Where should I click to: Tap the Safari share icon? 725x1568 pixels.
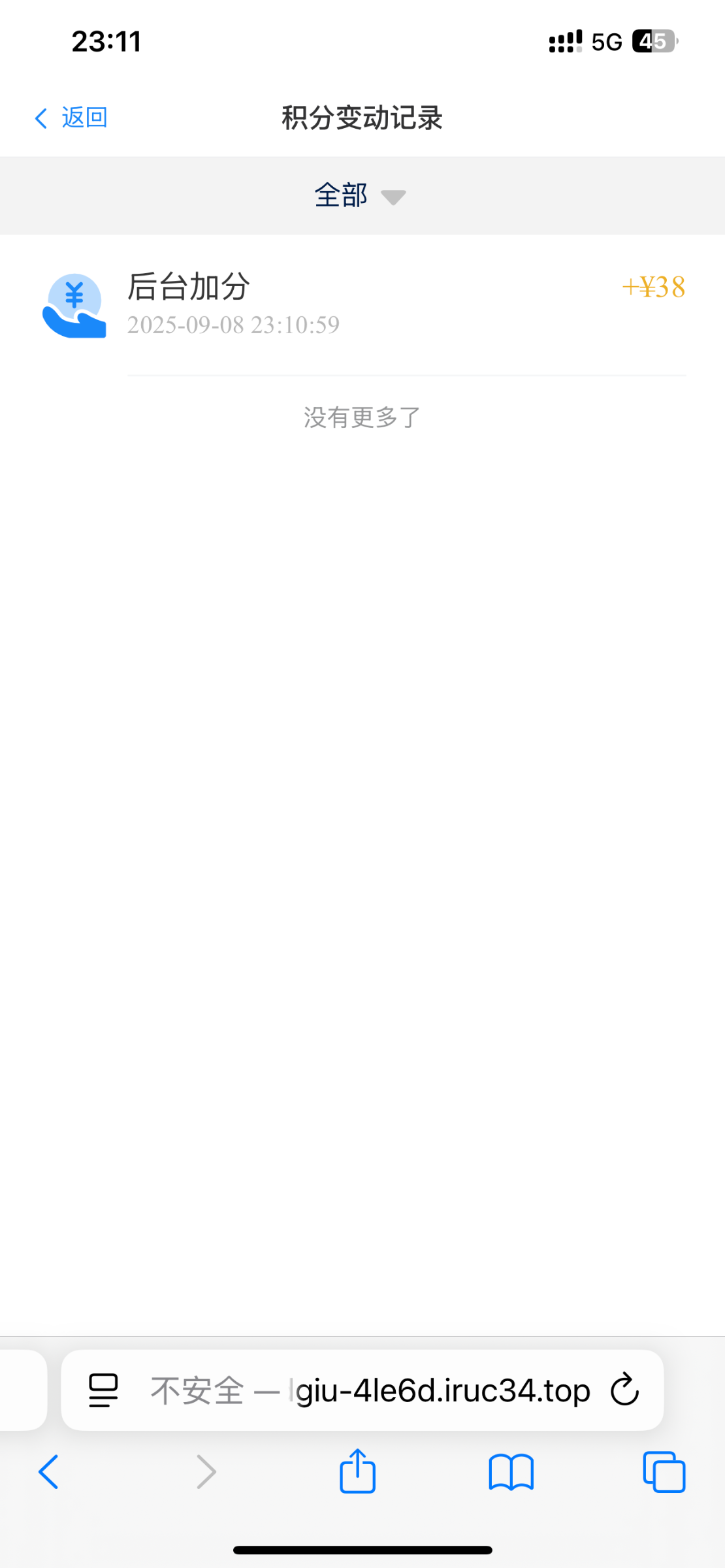coord(356,1471)
